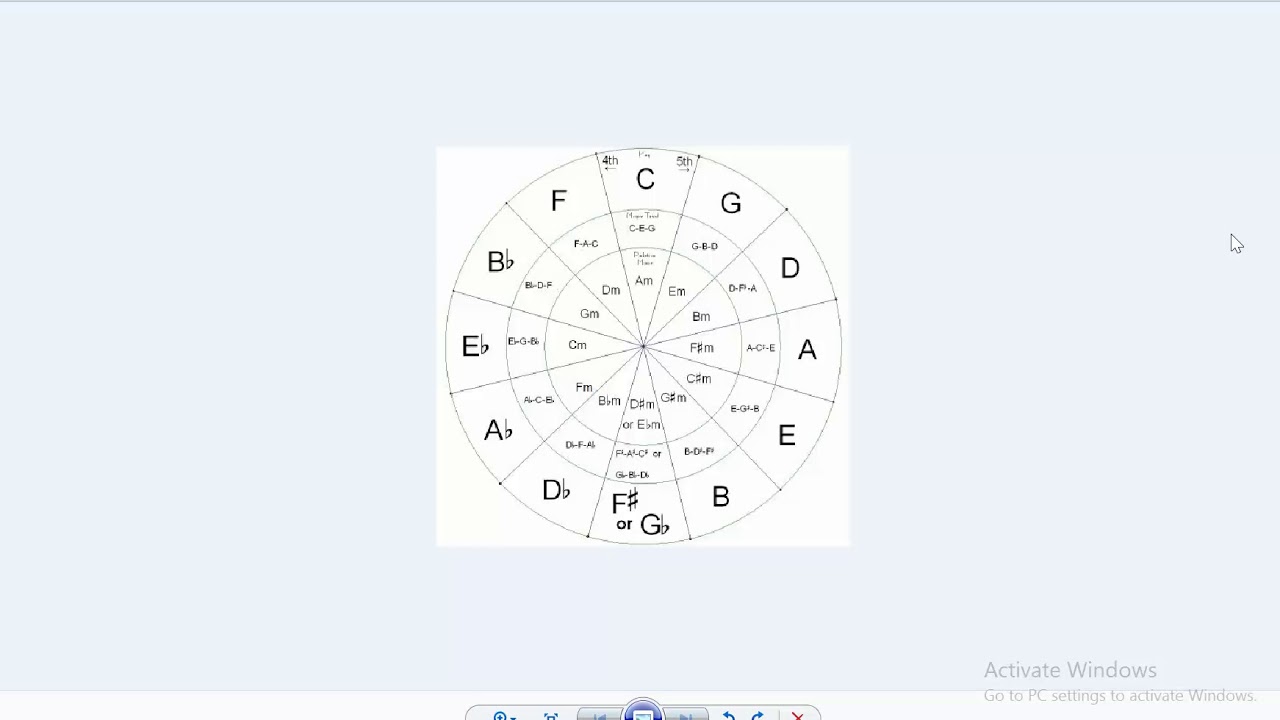Viewport: 1280px width, 720px height.
Task: Delete this picture with the red X
Action: tap(798, 716)
